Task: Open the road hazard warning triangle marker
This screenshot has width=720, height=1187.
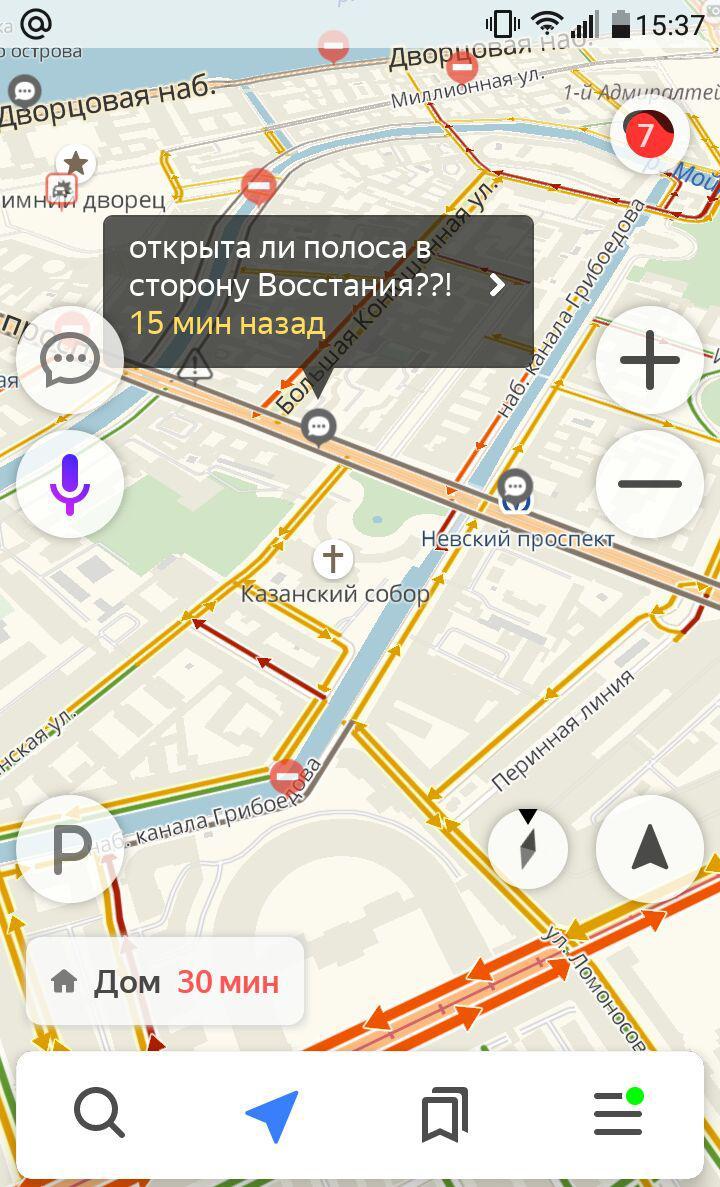Action: (x=196, y=366)
